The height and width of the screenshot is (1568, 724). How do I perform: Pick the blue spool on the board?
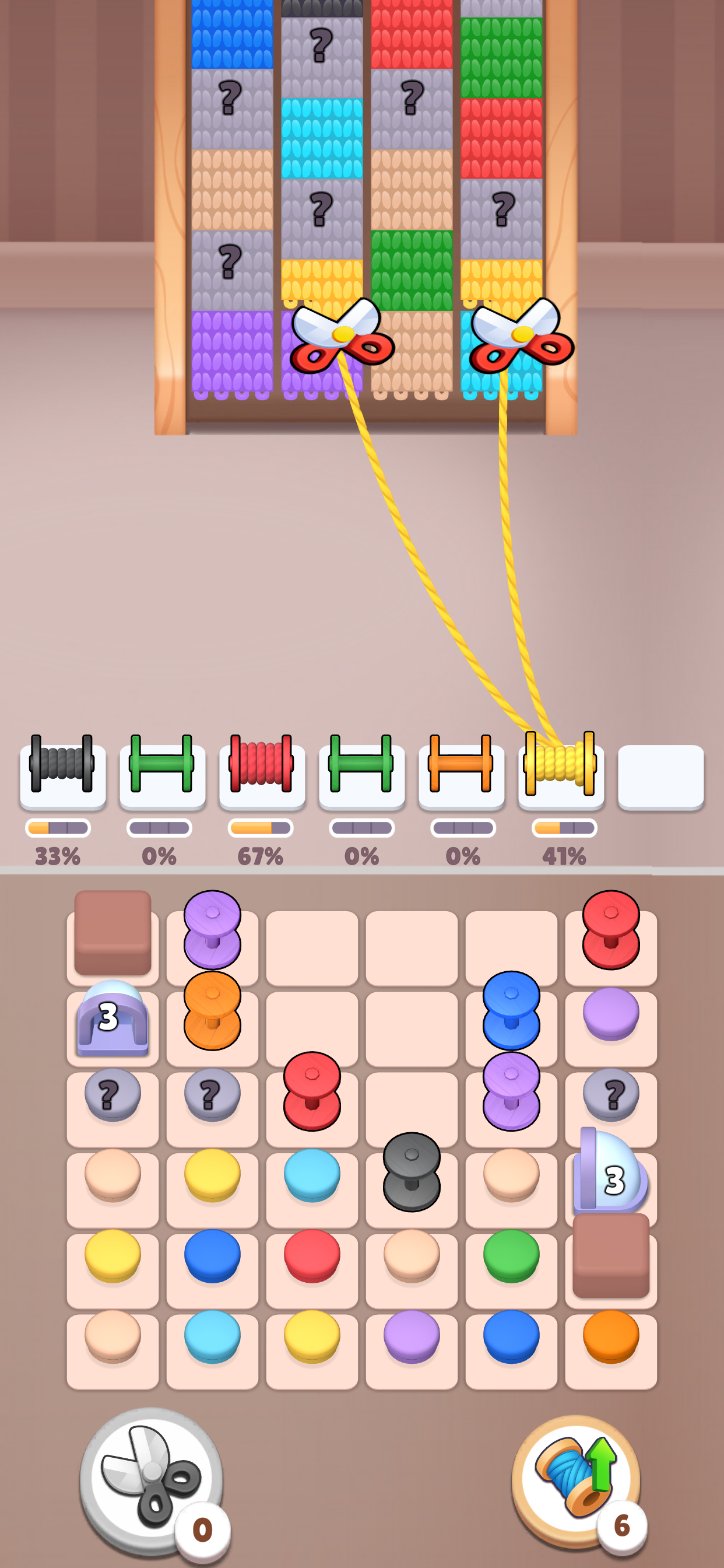tap(511, 1010)
